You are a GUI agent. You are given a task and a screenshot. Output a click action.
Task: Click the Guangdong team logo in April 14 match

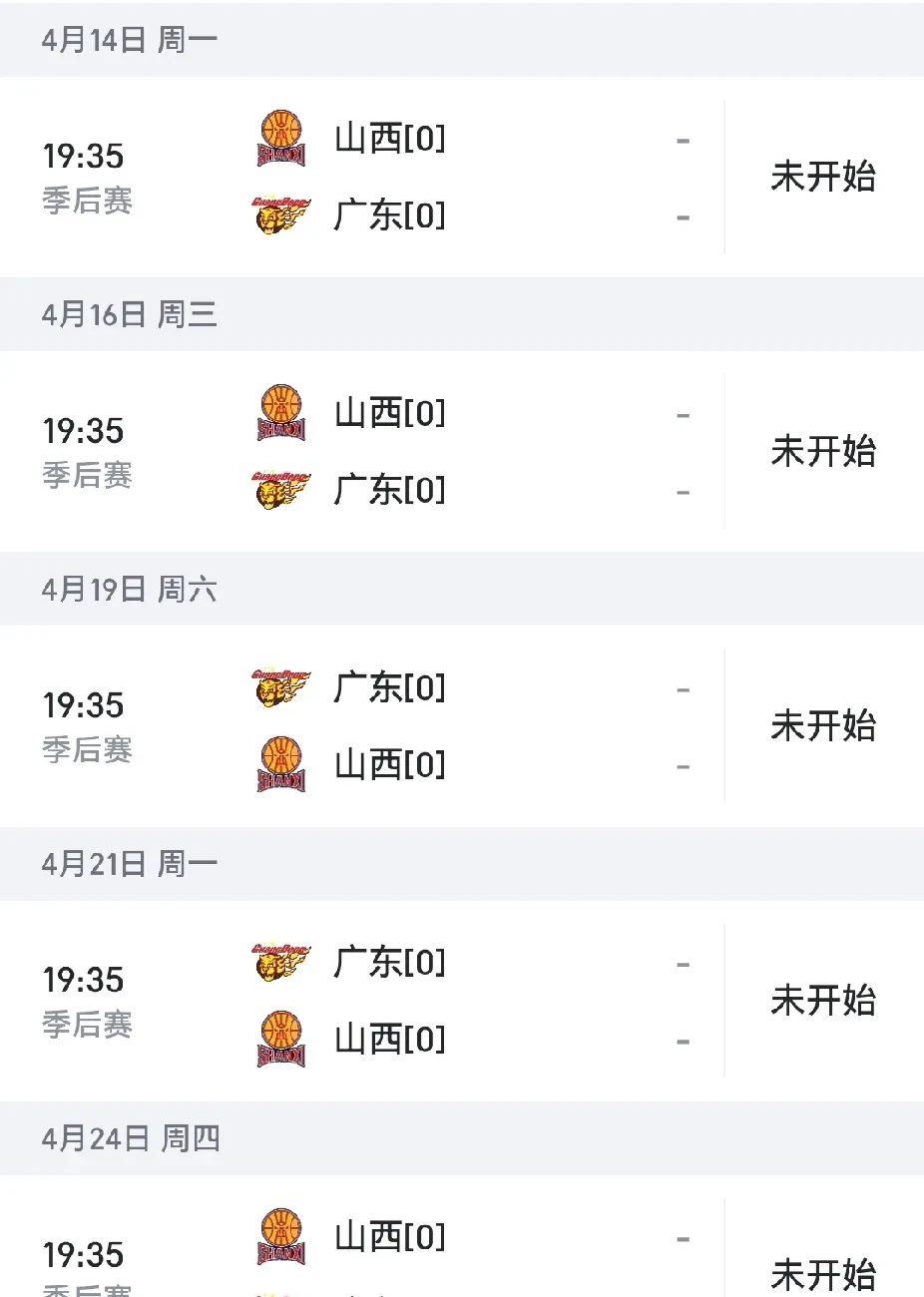(280, 215)
